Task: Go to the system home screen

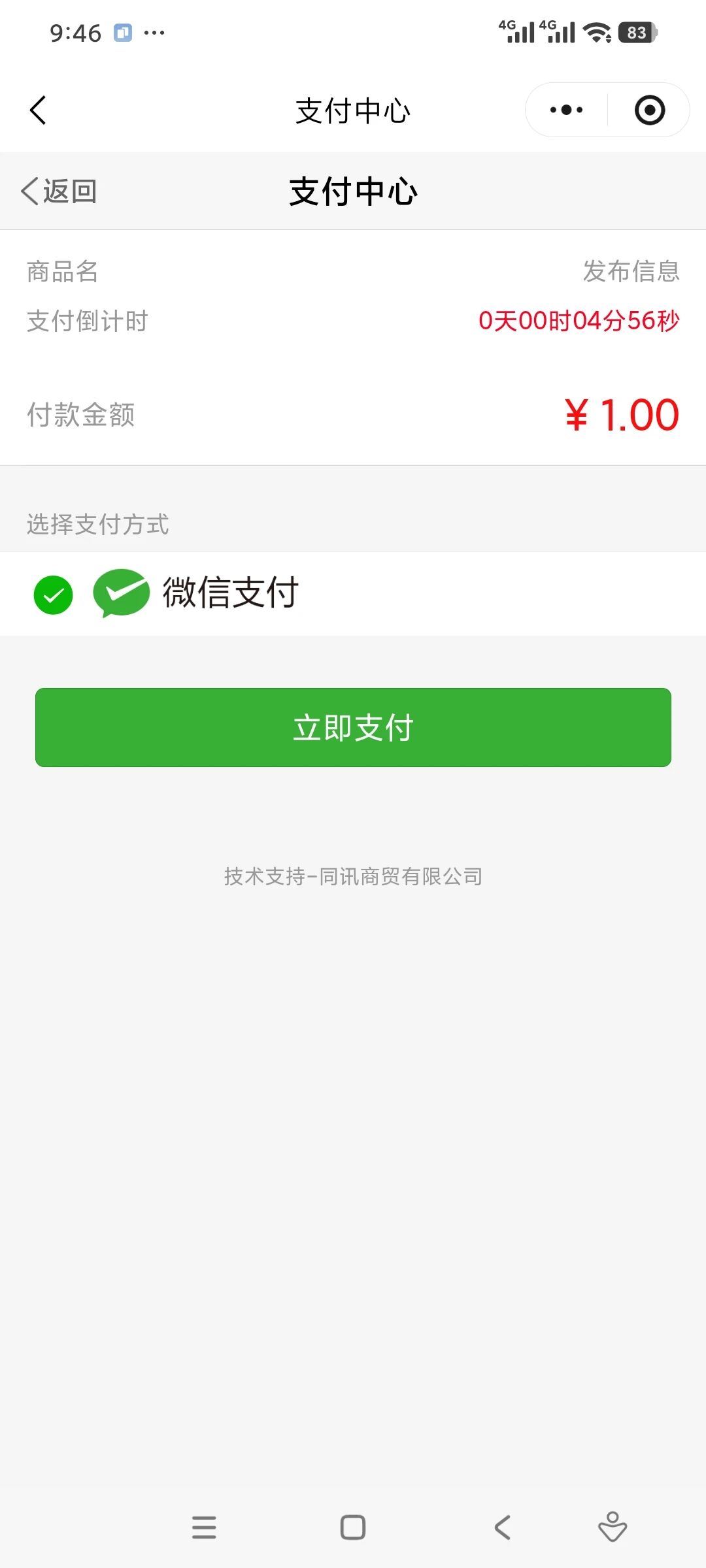Action: [x=353, y=1527]
